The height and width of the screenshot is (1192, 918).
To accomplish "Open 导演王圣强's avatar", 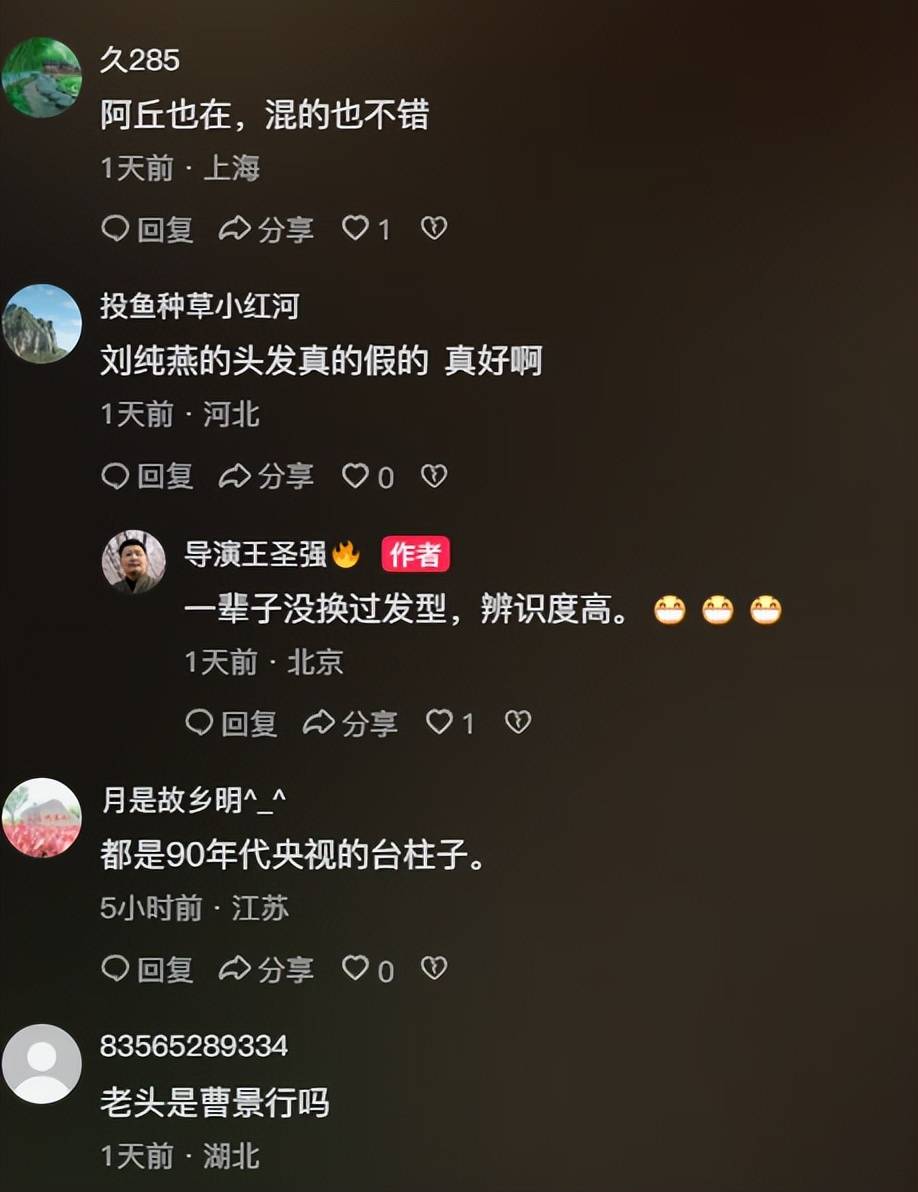I will pos(133,561).
